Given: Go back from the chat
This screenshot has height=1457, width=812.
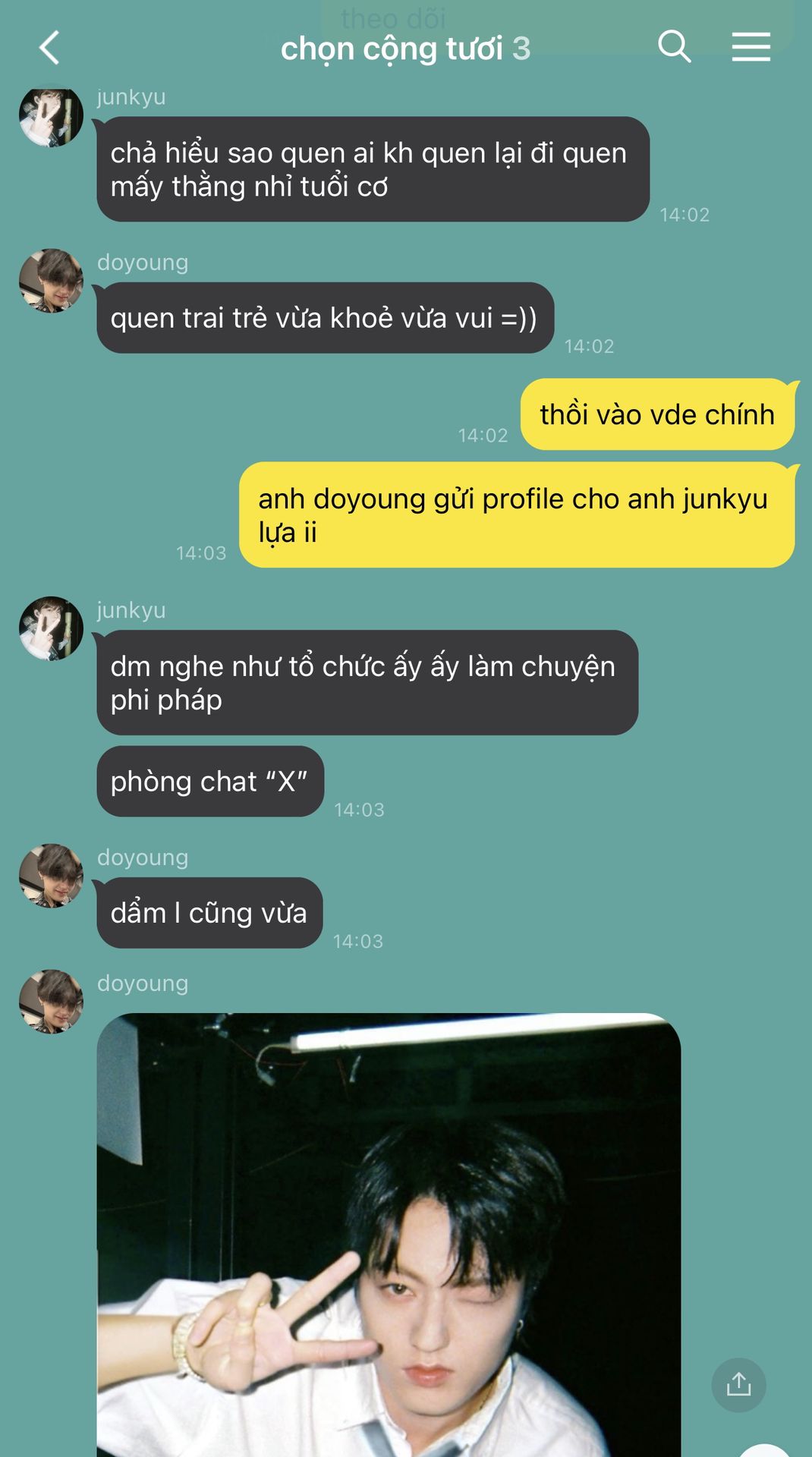Looking at the screenshot, I should tap(49, 48).
